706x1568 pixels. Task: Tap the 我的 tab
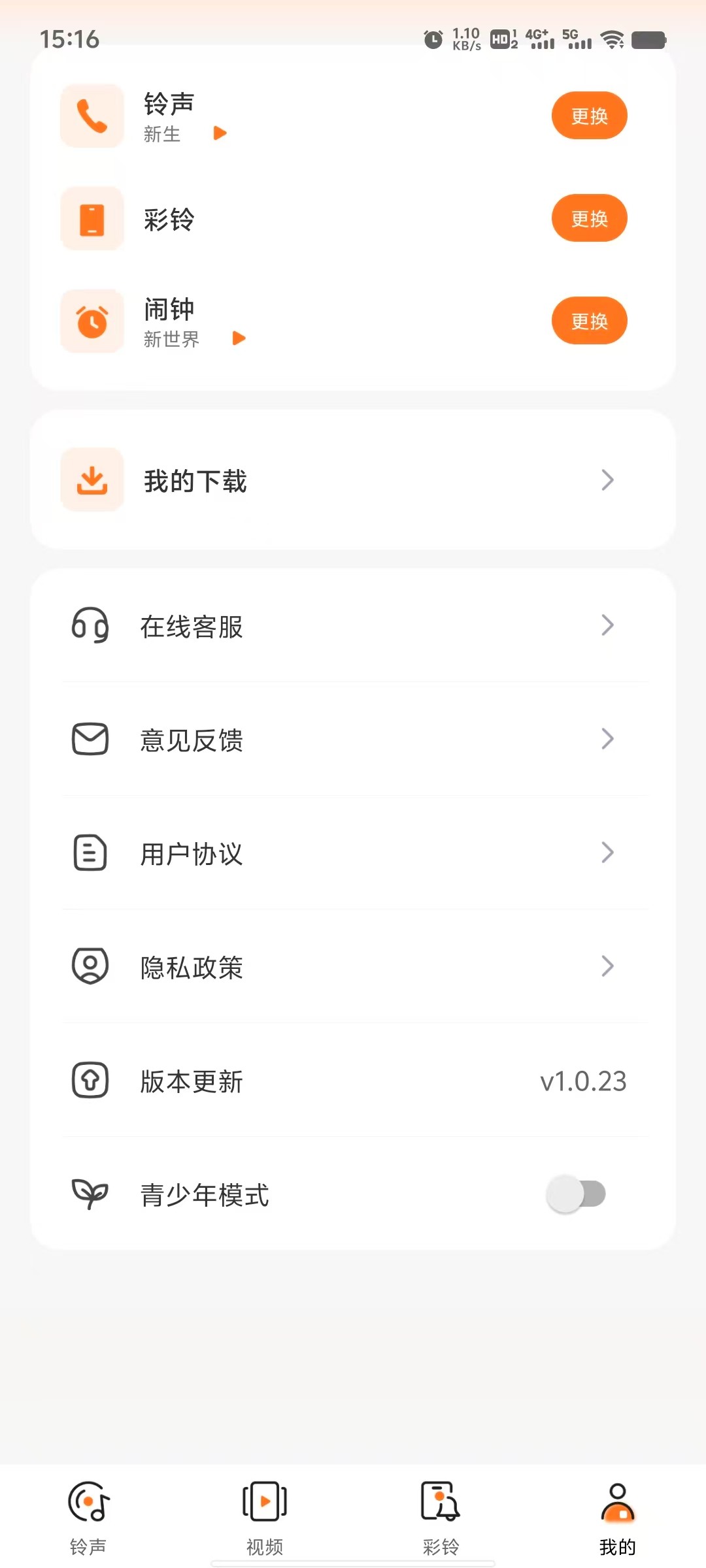click(x=618, y=1517)
